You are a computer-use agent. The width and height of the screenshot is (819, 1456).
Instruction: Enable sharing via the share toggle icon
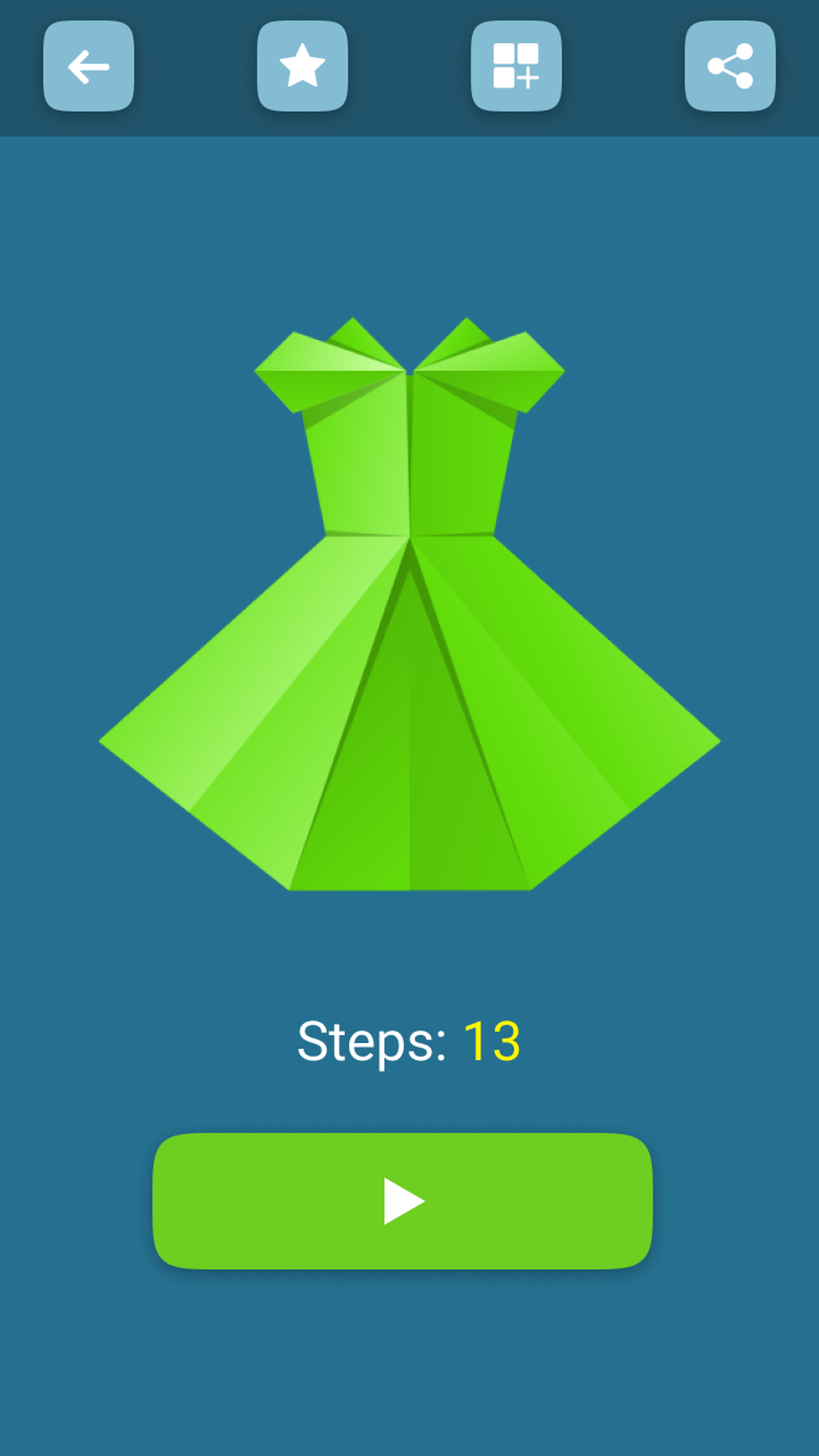[729, 66]
